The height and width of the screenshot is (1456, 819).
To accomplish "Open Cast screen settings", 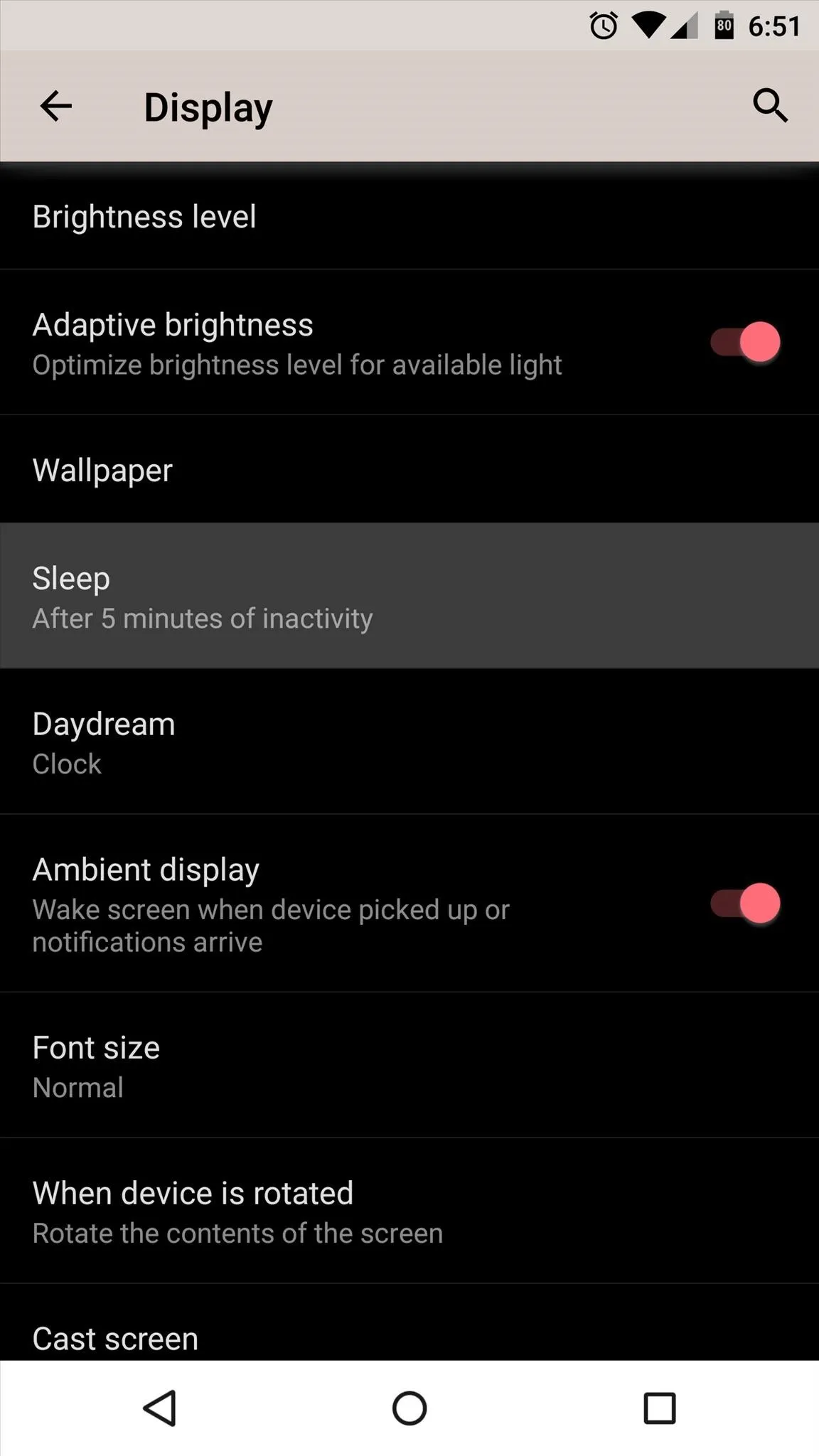I will (x=409, y=1323).
